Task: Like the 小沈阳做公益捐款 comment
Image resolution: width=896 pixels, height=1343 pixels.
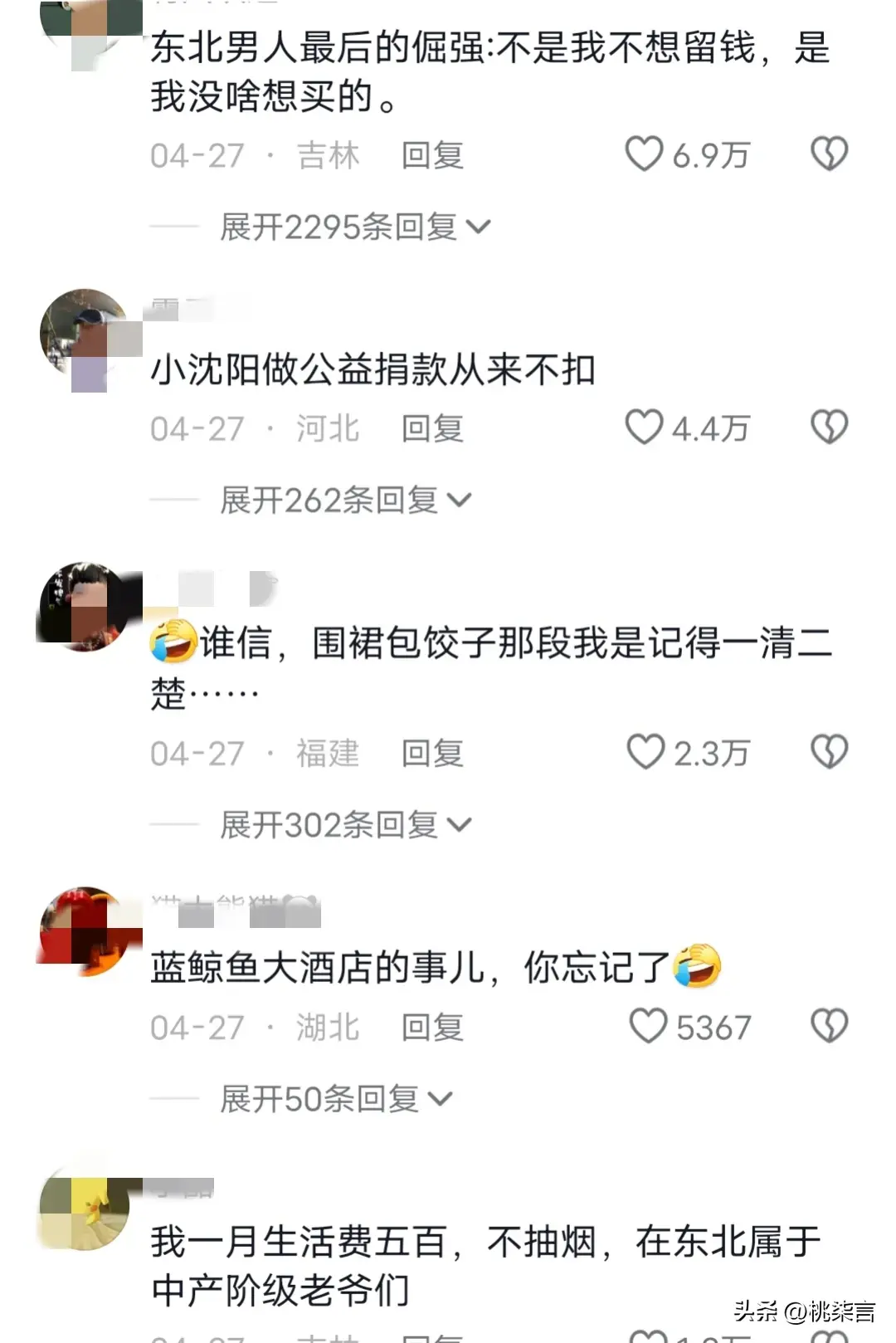Action: (x=645, y=427)
